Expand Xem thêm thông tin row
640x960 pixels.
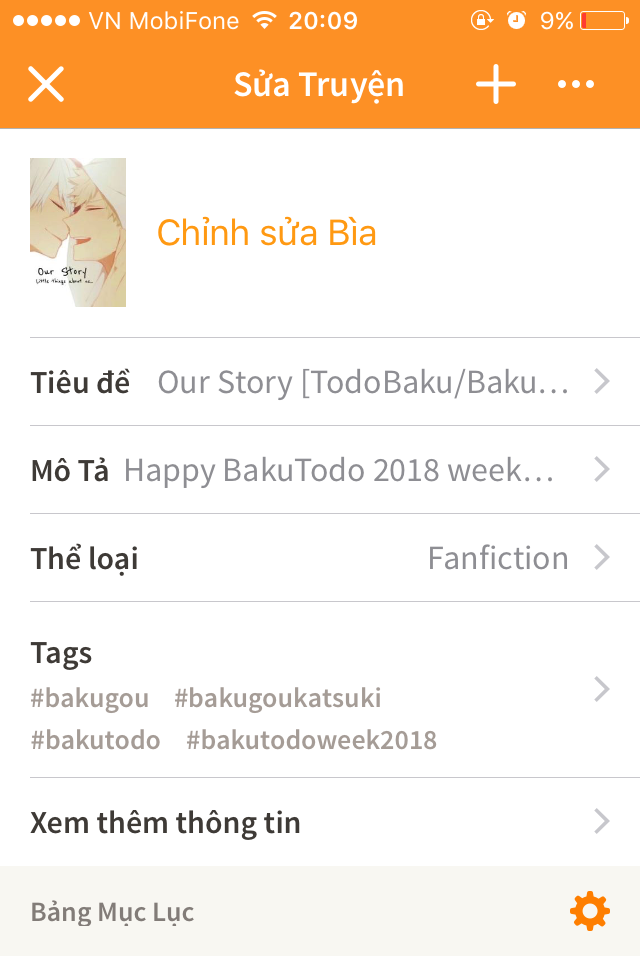[x=320, y=822]
